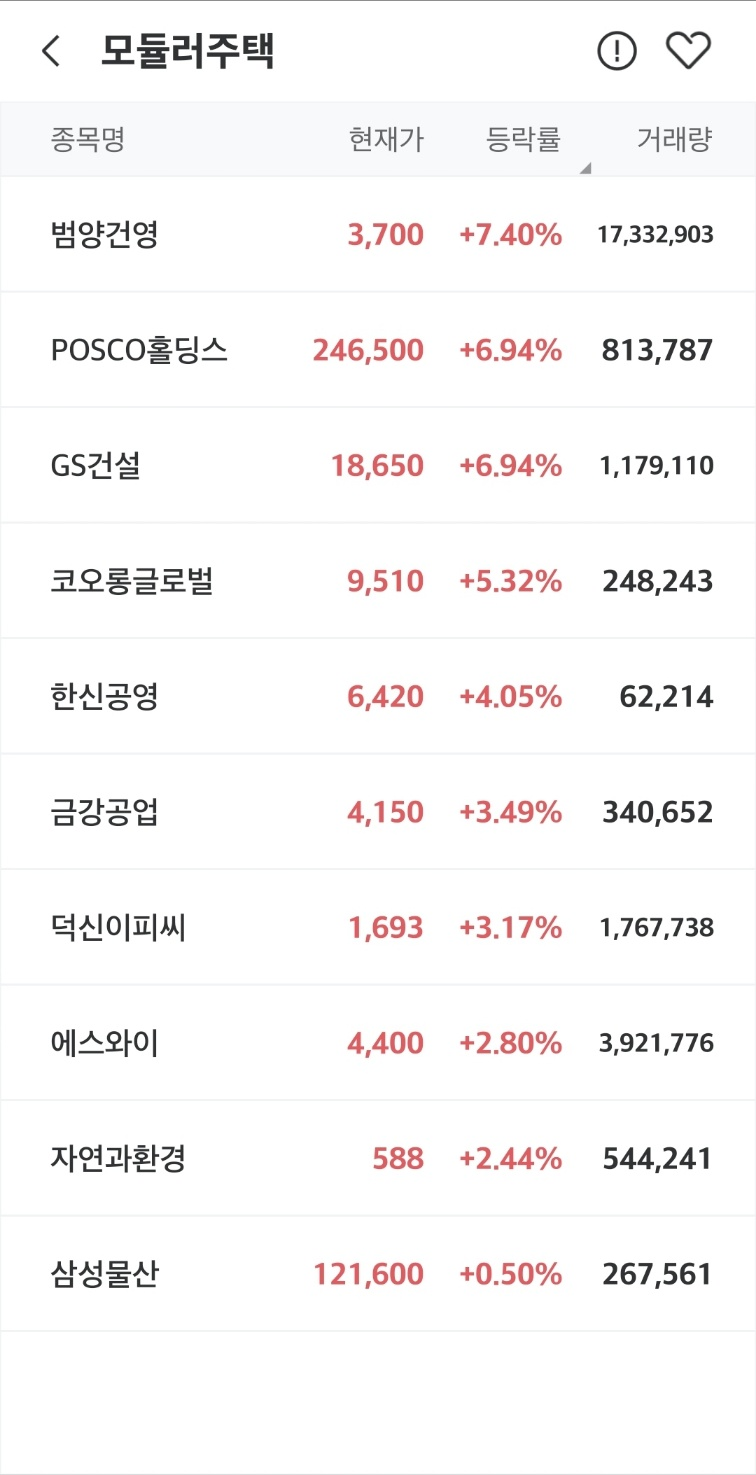The height and width of the screenshot is (1475, 756).
Task: Open the 삼성물산 stock row
Action: pyautogui.click(x=378, y=1274)
